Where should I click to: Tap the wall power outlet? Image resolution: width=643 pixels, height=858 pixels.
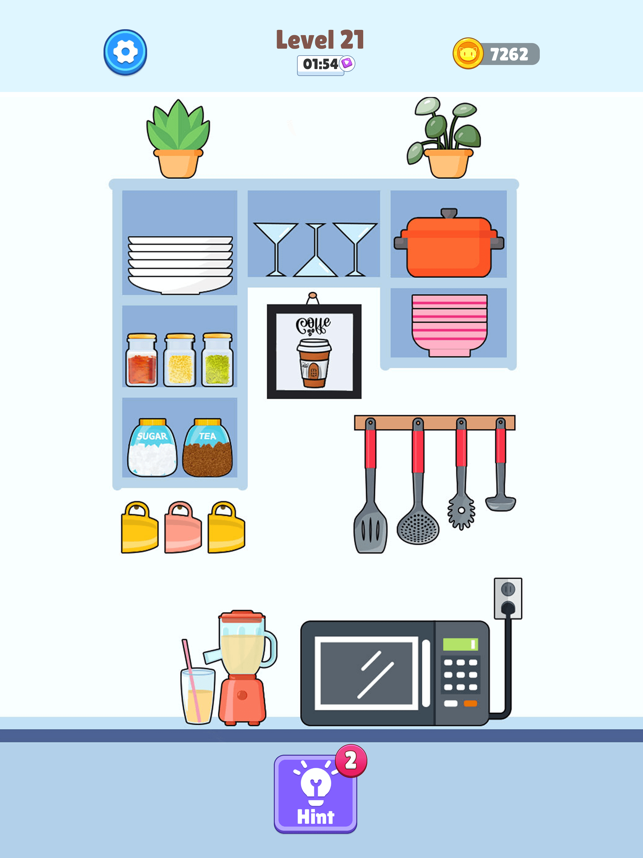(x=508, y=598)
